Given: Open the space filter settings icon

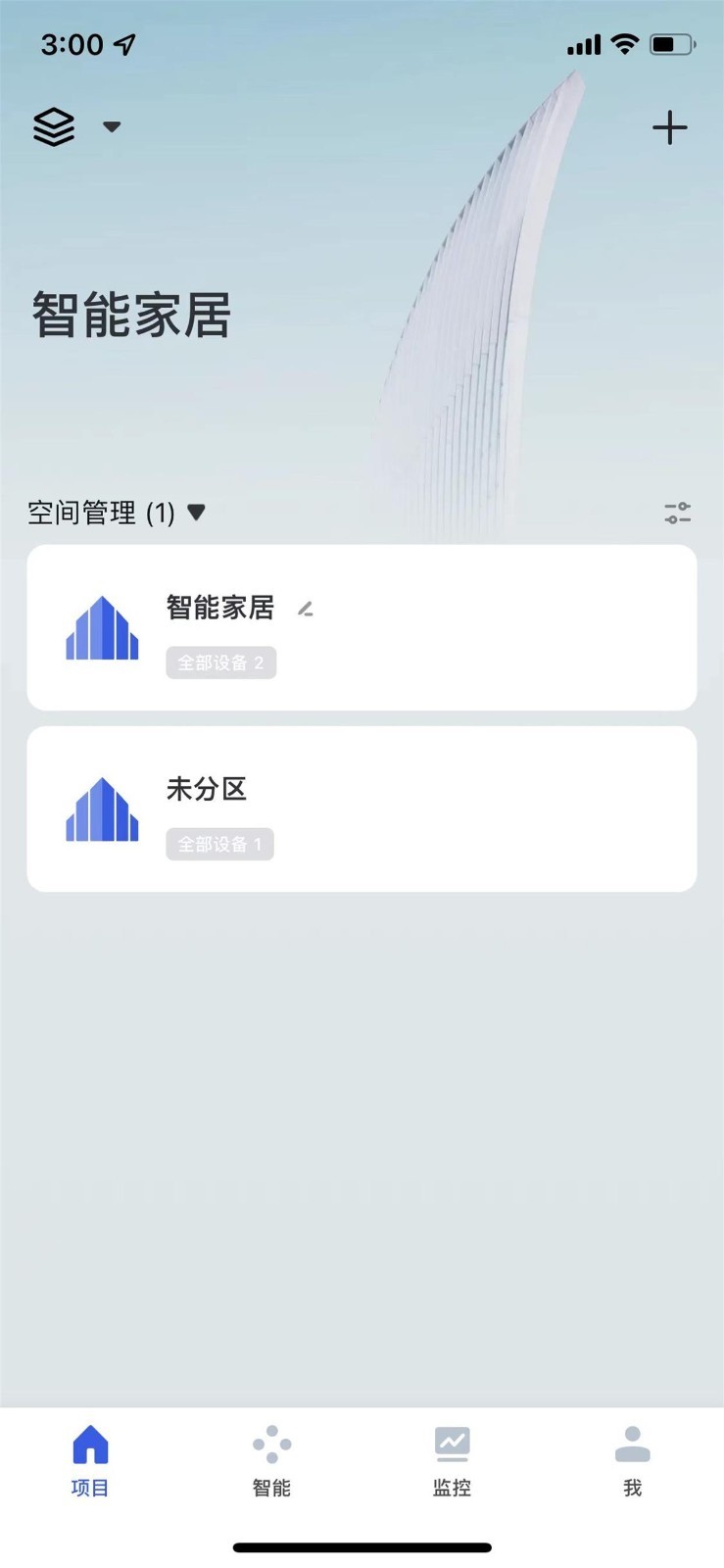Looking at the screenshot, I should (x=677, y=513).
